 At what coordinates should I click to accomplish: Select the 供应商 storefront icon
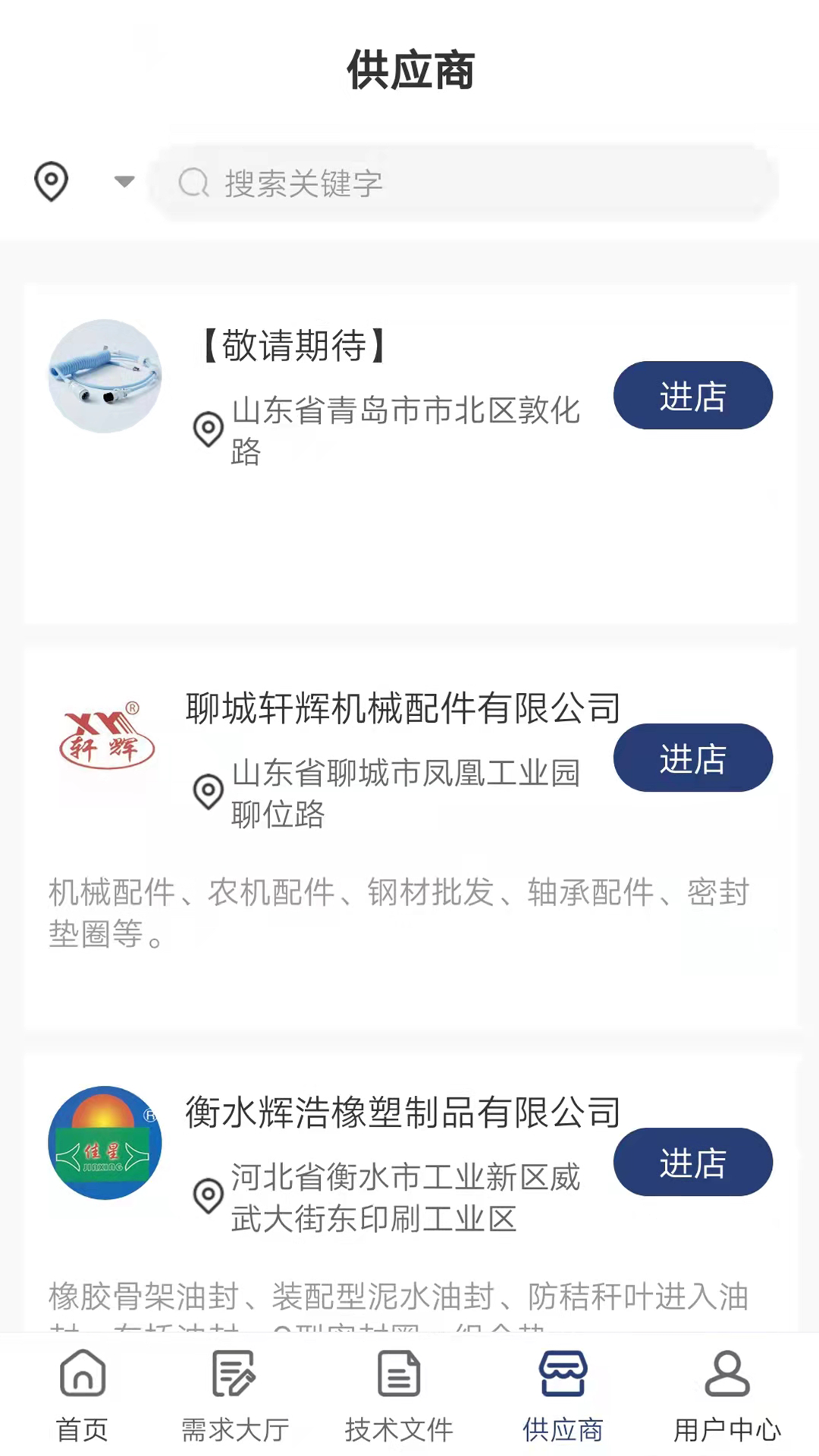(x=561, y=1374)
